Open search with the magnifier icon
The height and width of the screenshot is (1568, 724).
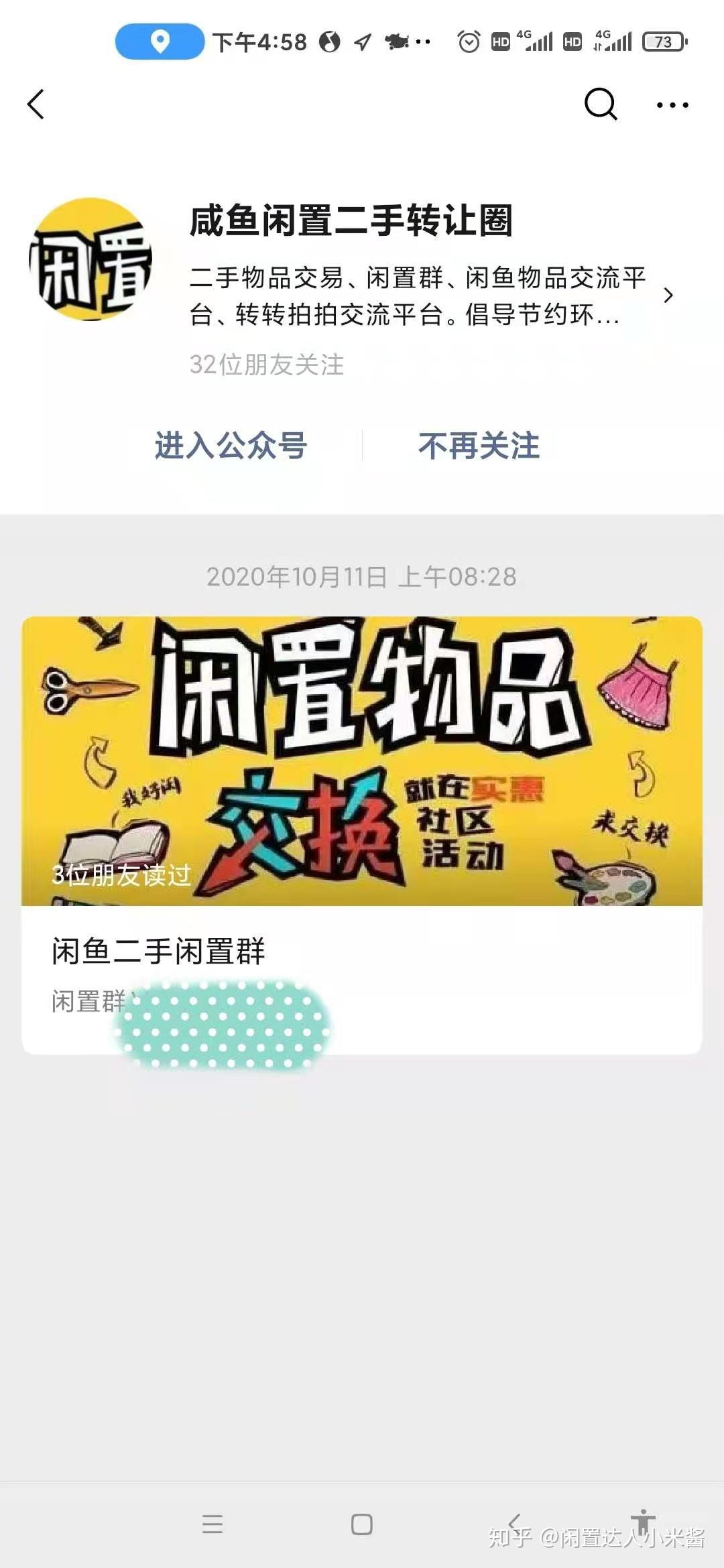click(599, 105)
